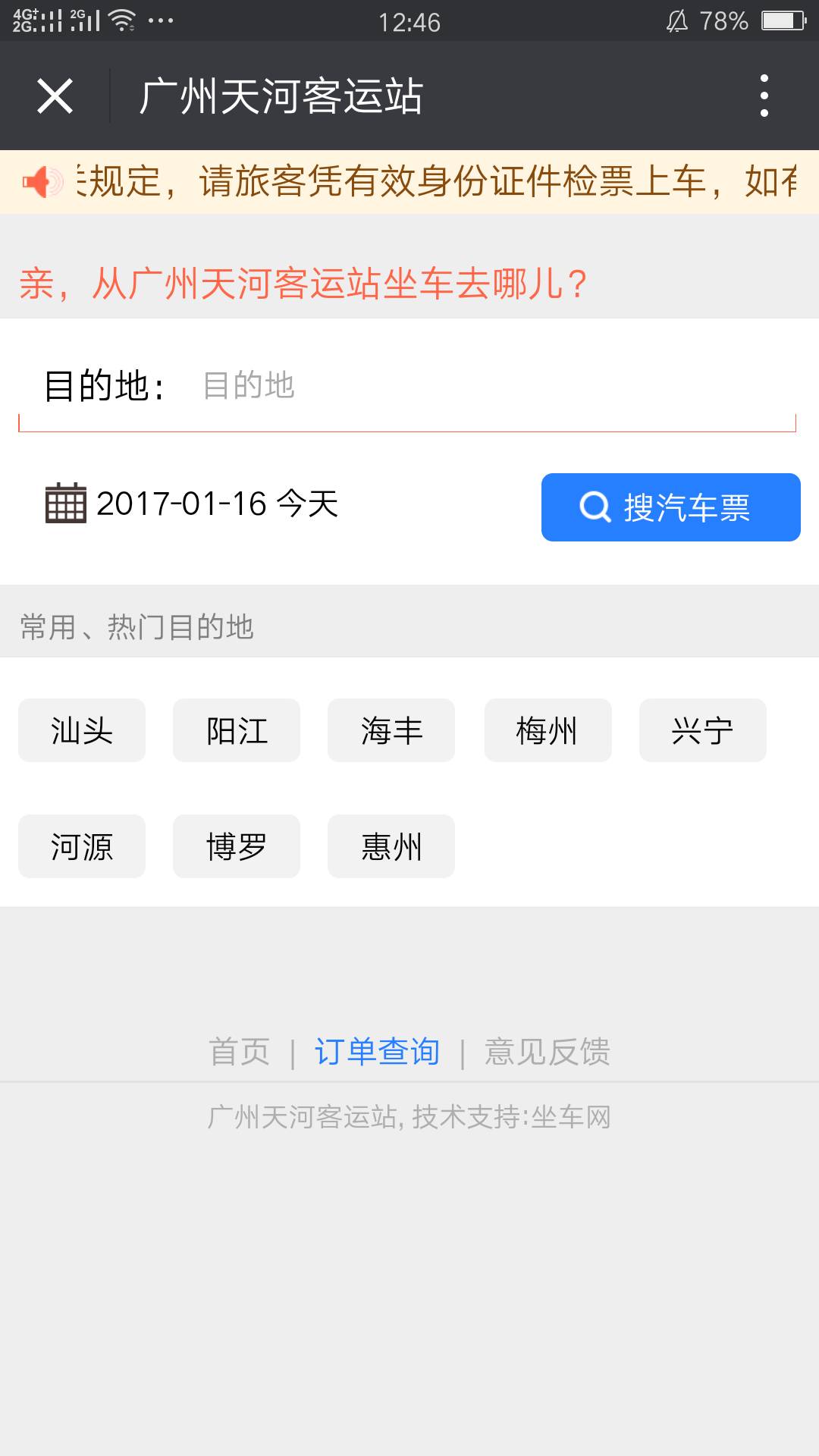Choose 梅州 from popular destinations

547,730
